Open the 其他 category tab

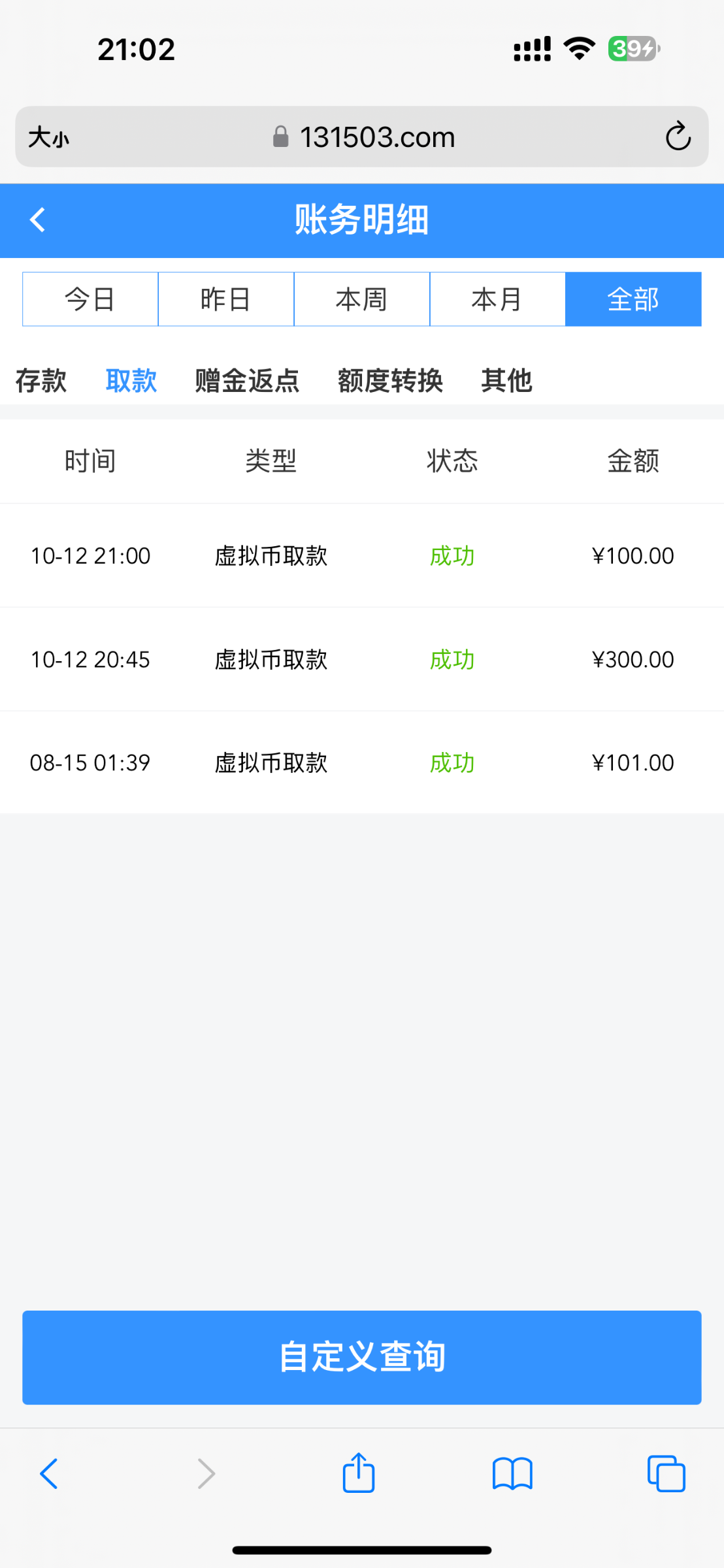click(506, 380)
